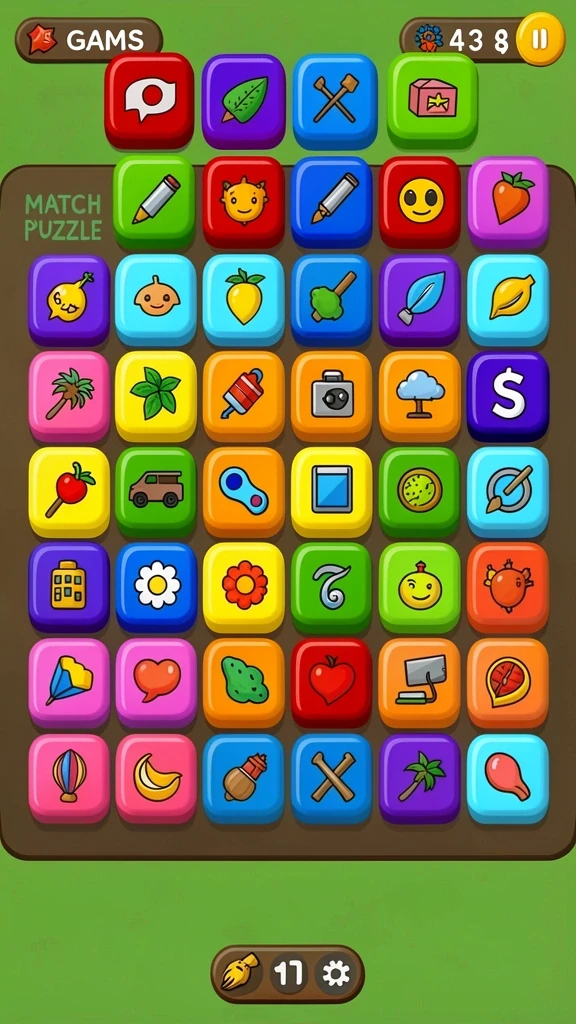The height and width of the screenshot is (1024, 576).
Task: Select the light blue lemon tile
Action: (x=508, y=300)
